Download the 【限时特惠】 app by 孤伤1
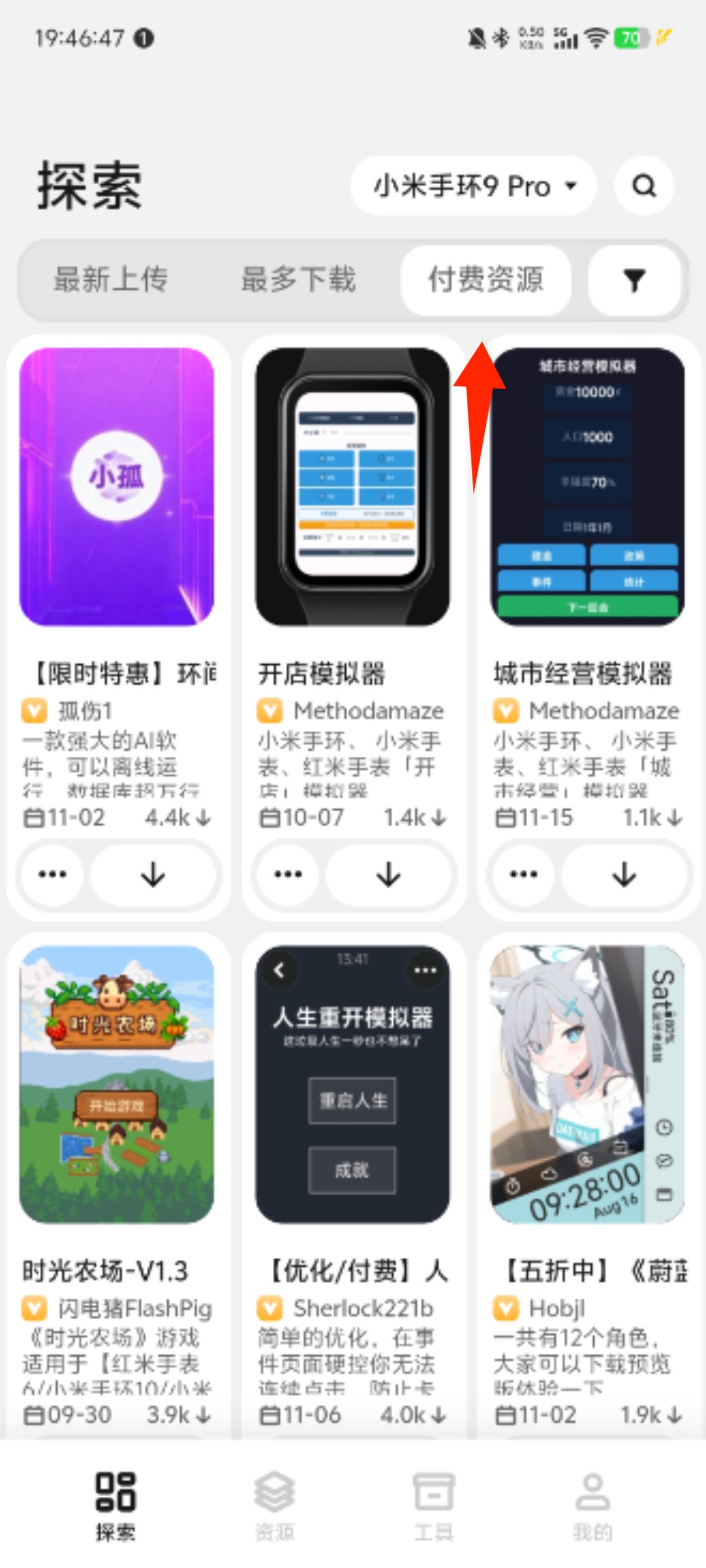Image resolution: width=706 pixels, height=1568 pixels. click(153, 874)
